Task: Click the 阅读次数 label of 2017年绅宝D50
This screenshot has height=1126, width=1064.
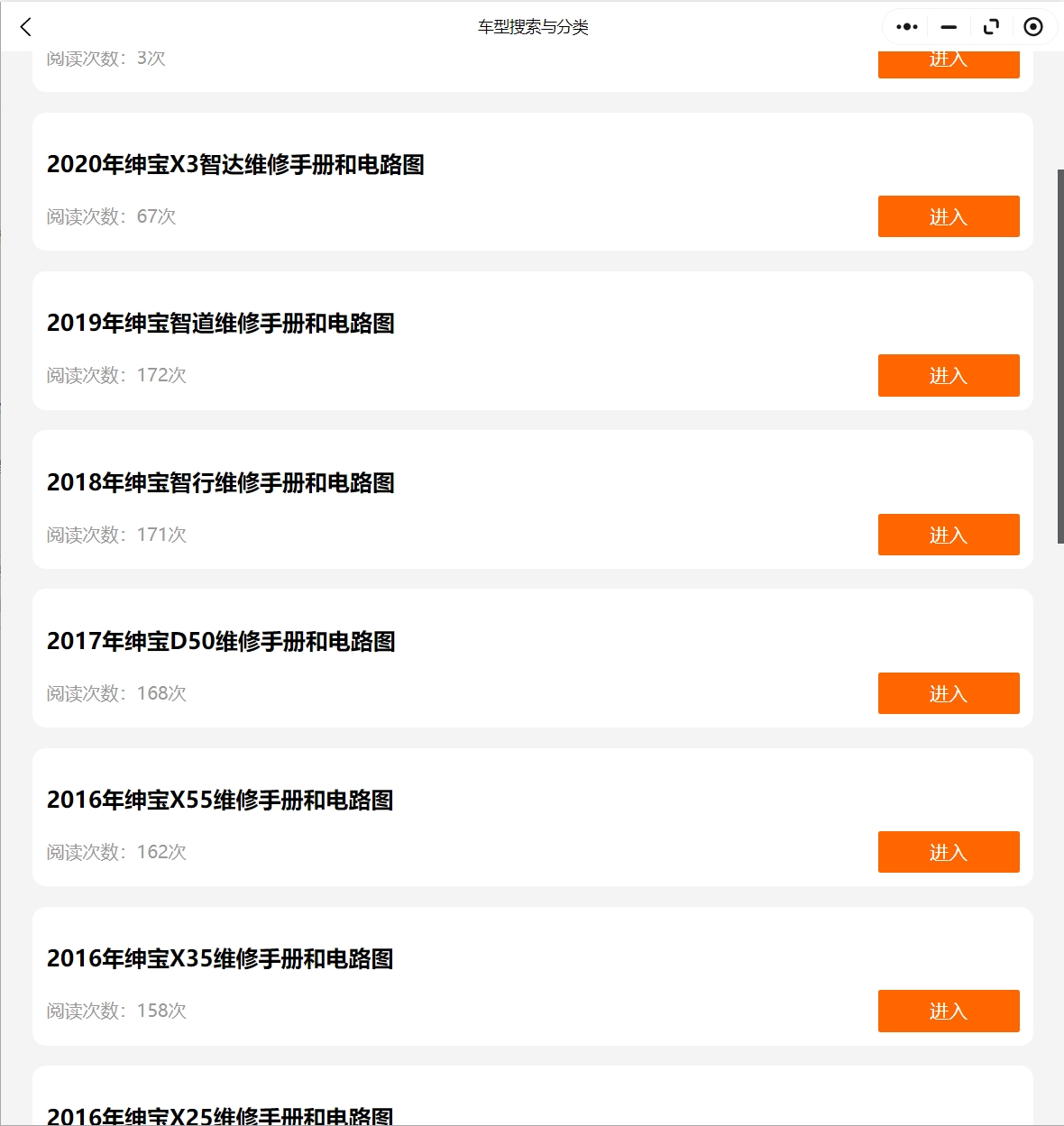Action: tap(86, 693)
